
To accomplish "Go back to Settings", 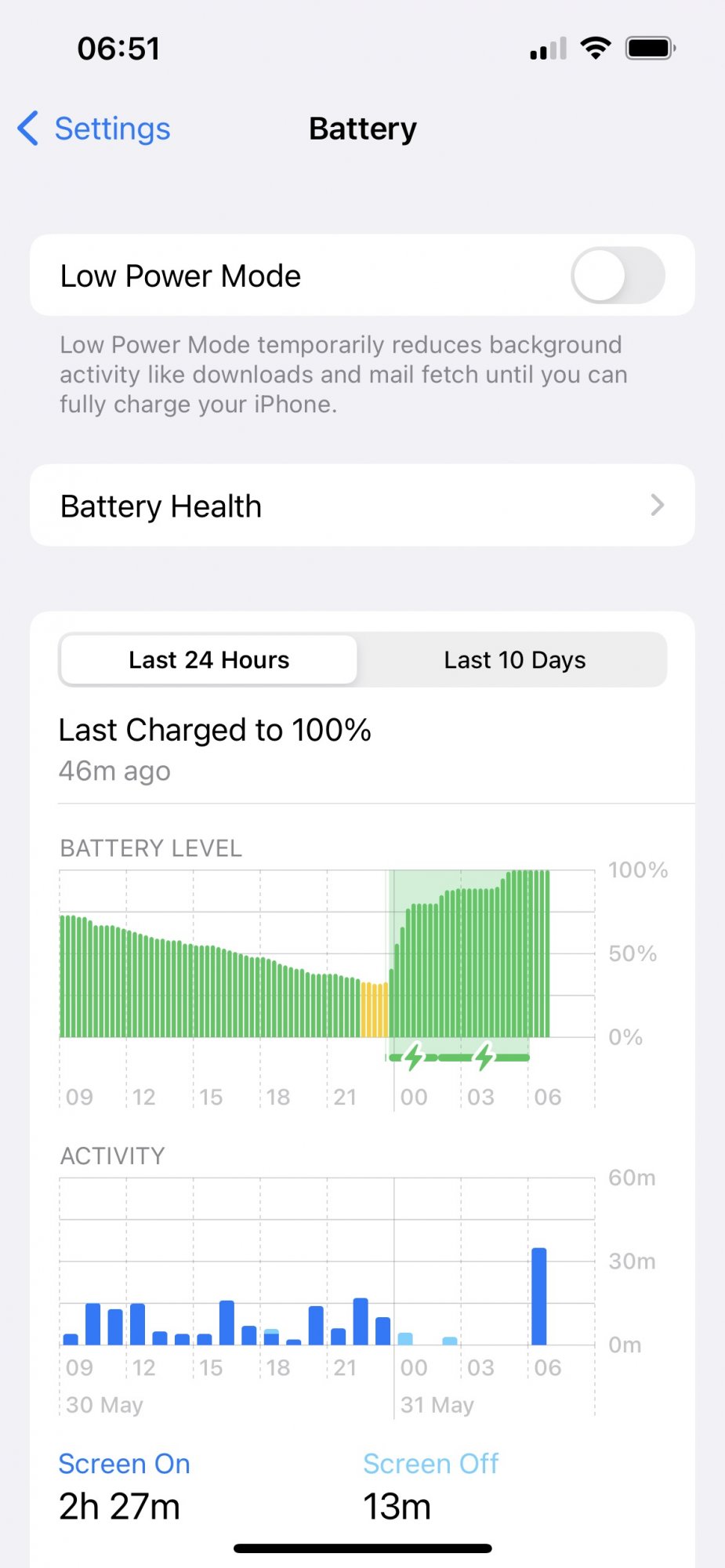I will tap(94, 129).
